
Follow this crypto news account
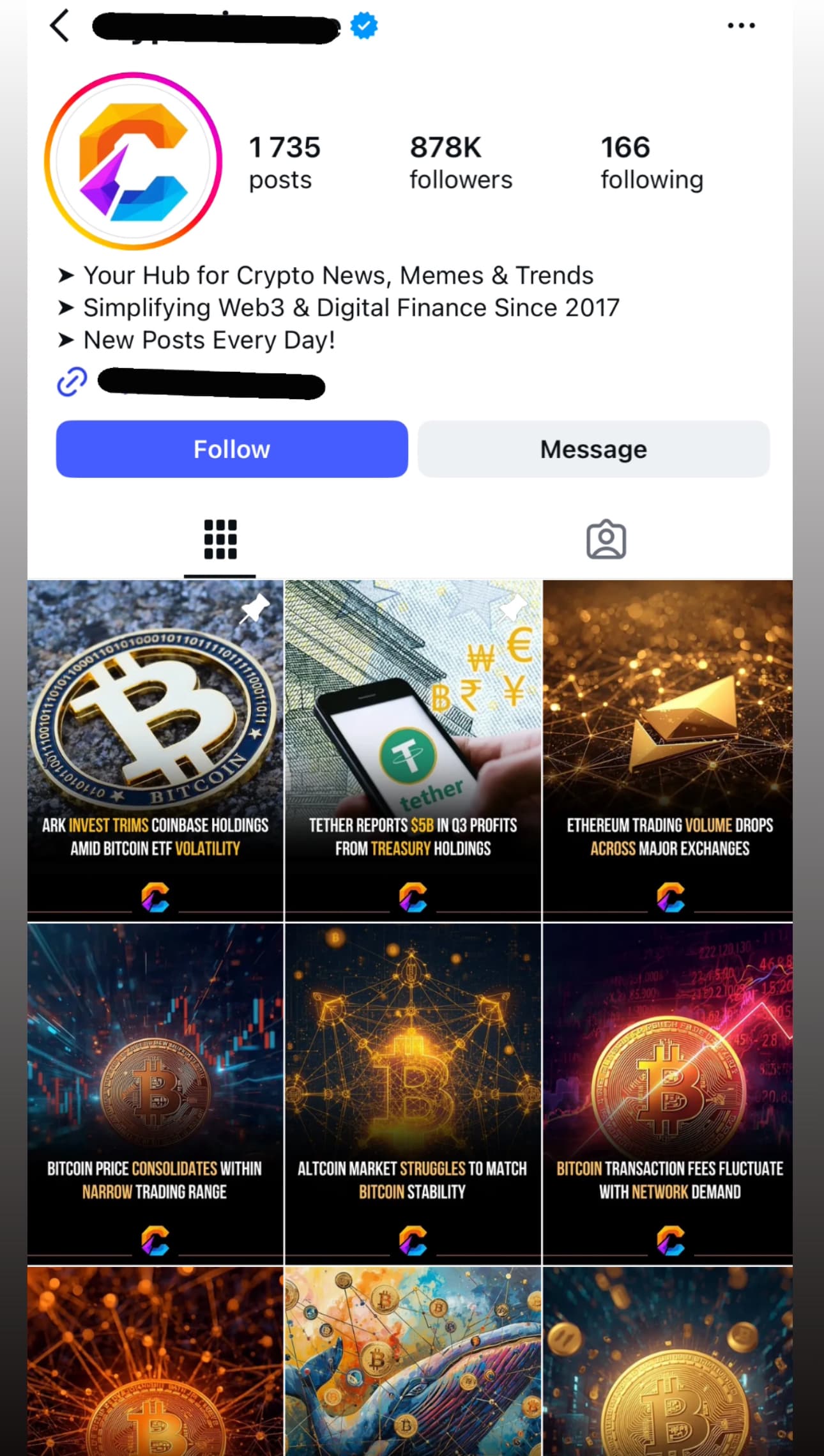pyautogui.click(x=232, y=449)
